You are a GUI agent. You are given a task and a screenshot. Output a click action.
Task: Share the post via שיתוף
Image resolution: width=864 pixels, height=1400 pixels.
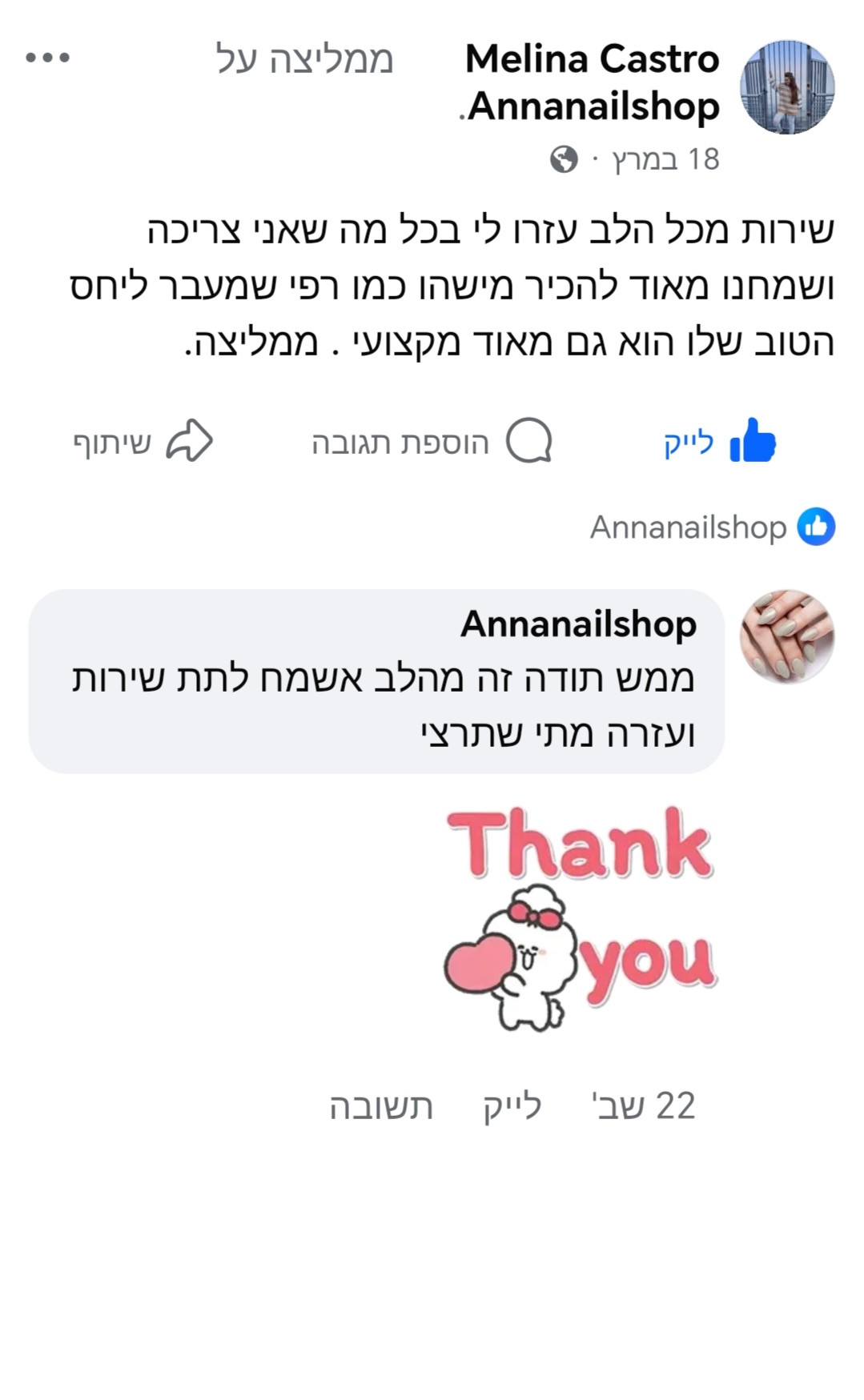coord(143,442)
